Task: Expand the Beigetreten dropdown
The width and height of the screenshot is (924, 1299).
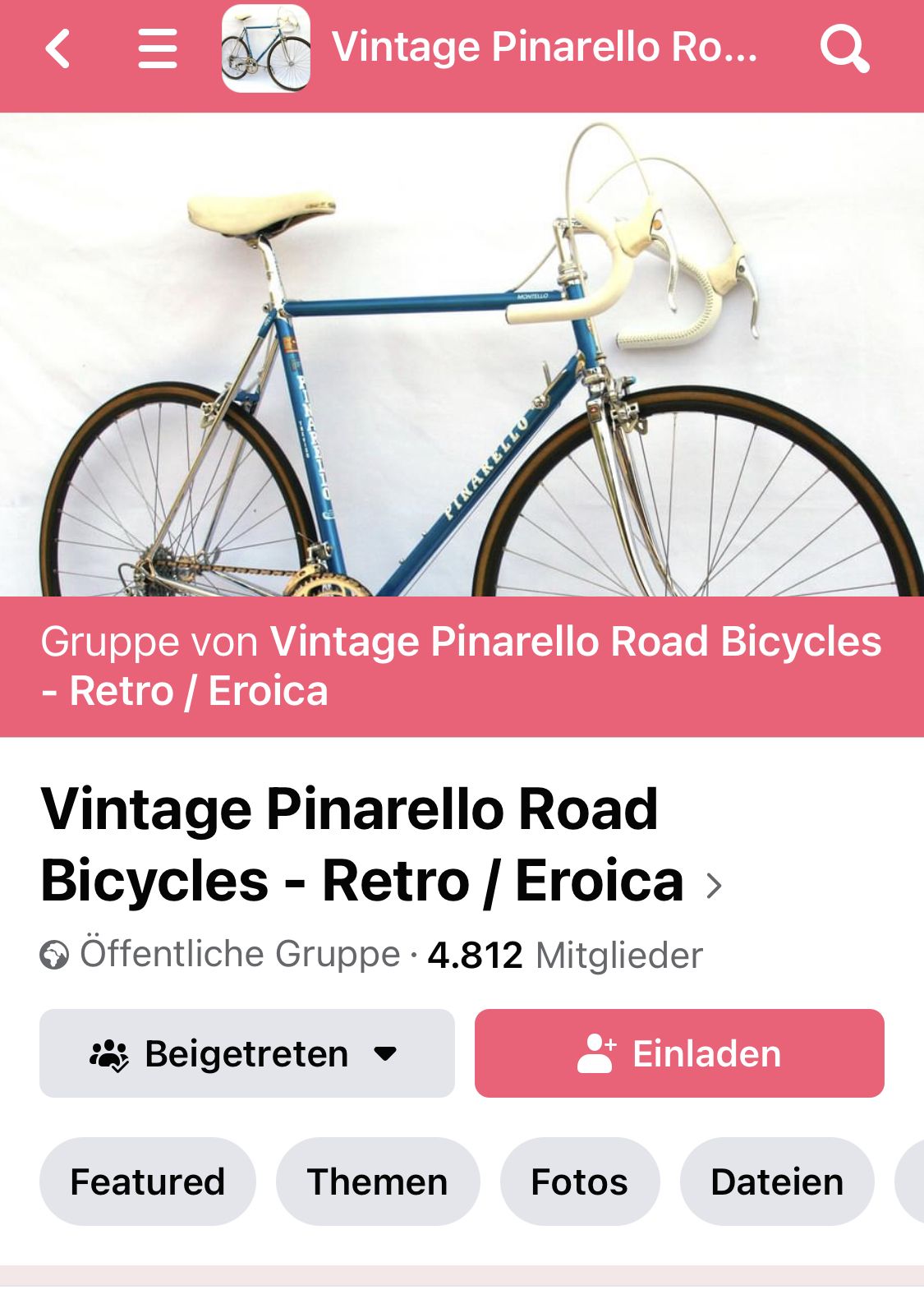Action: point(246,1053)
